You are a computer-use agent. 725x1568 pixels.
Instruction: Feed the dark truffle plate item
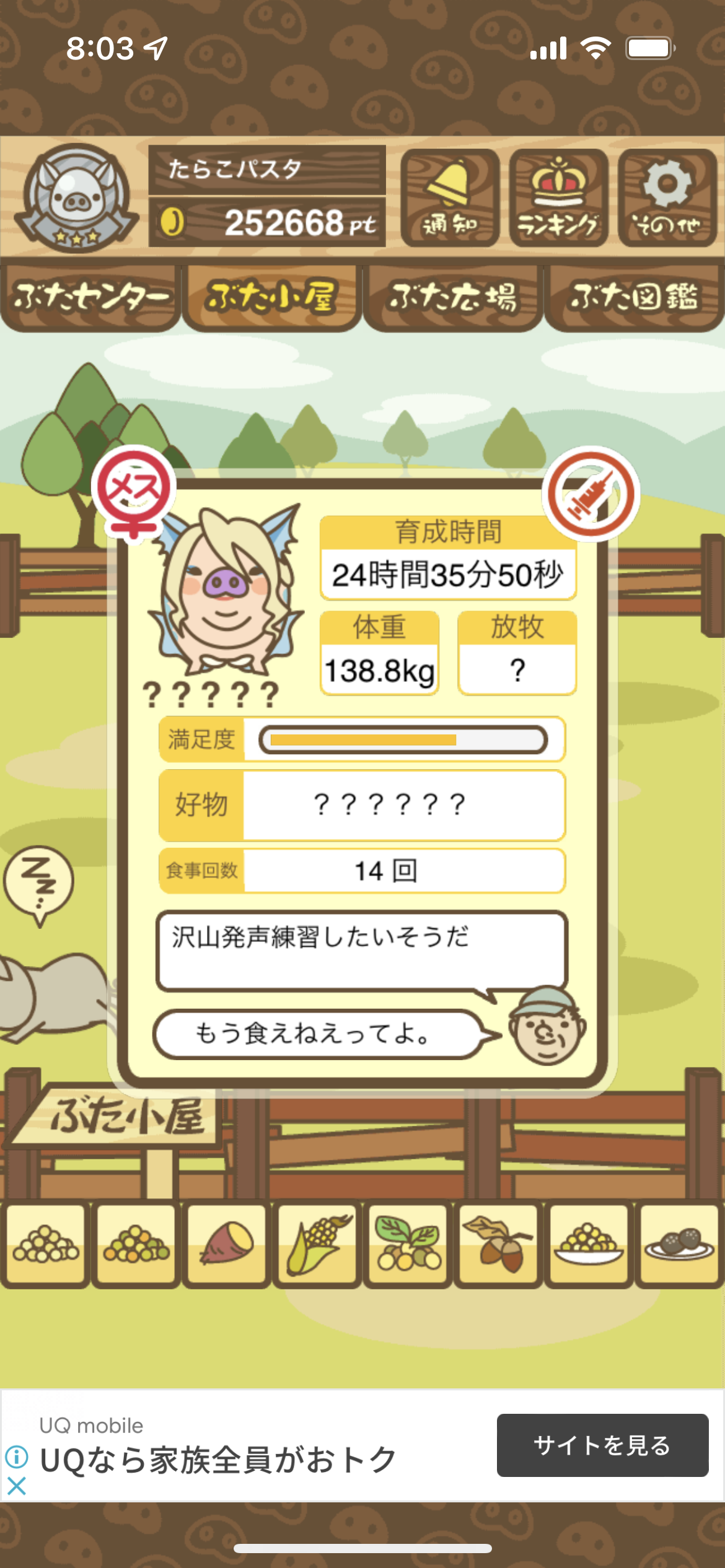pyautogui.click(x=680, y=1244)
